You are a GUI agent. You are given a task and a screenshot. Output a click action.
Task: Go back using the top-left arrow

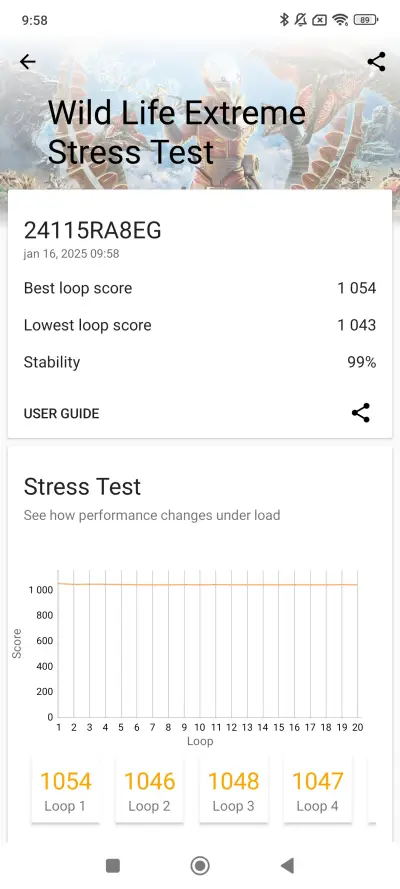(27, 62)
